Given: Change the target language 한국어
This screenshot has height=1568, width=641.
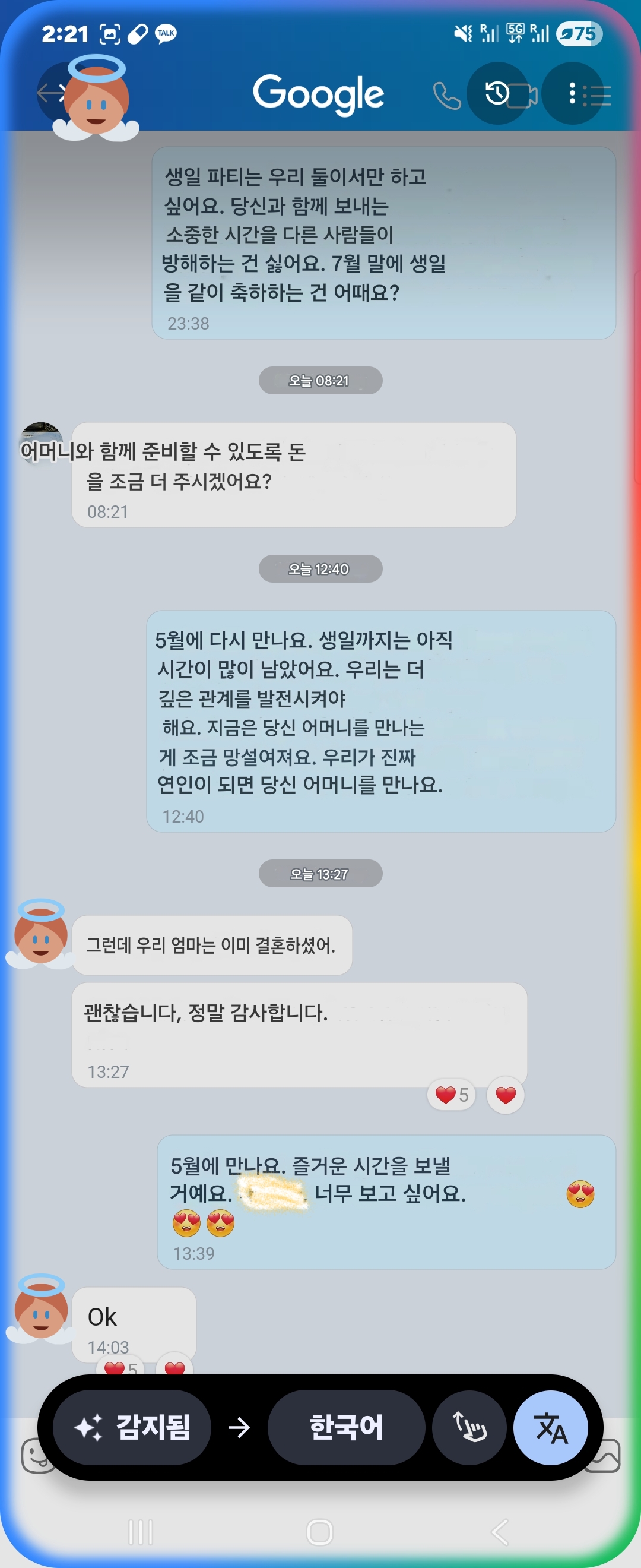Looking at the screenshot, I should 346,1427.
